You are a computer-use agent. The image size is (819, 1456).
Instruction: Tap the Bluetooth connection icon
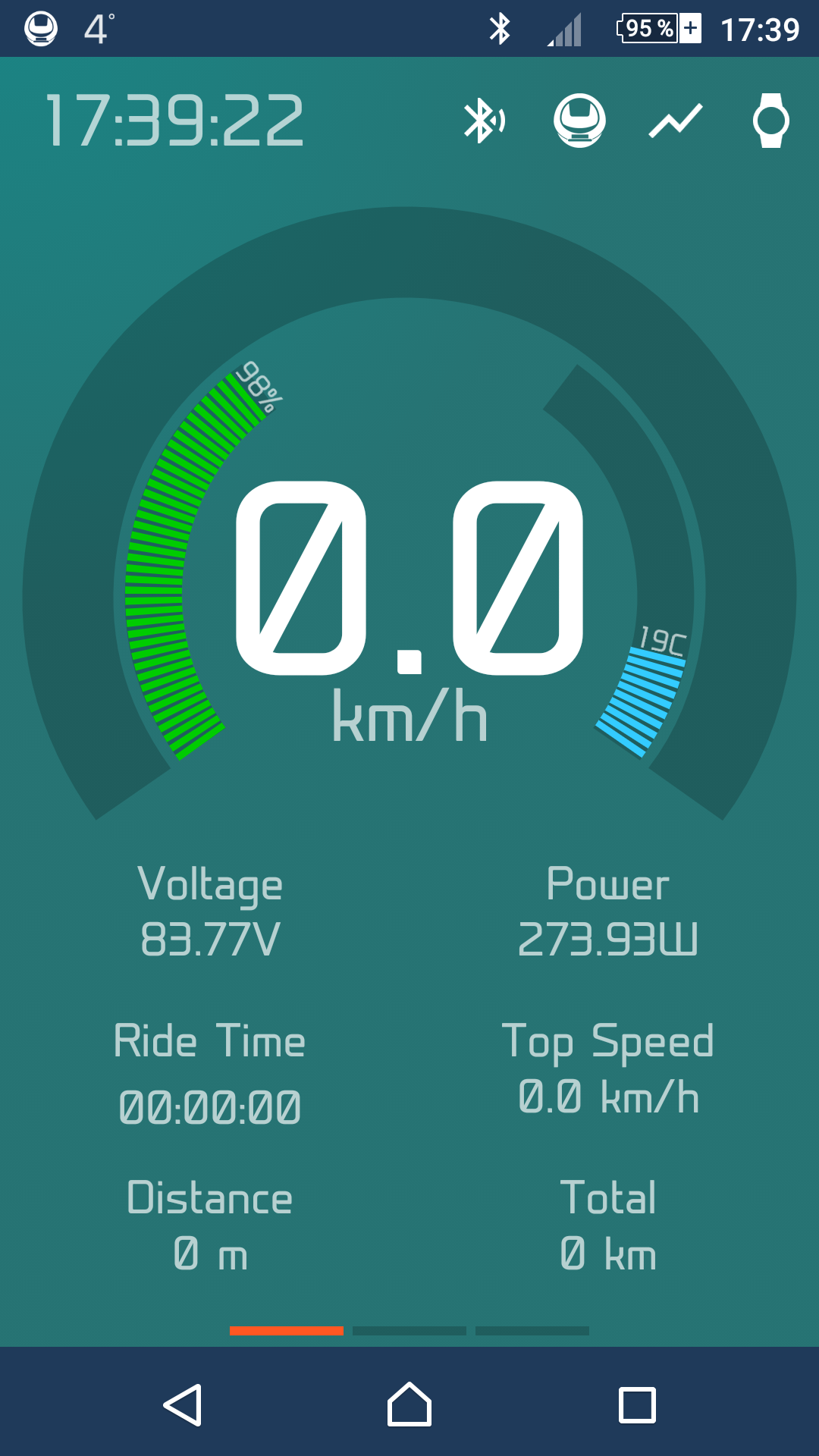(x=484, y=121)
